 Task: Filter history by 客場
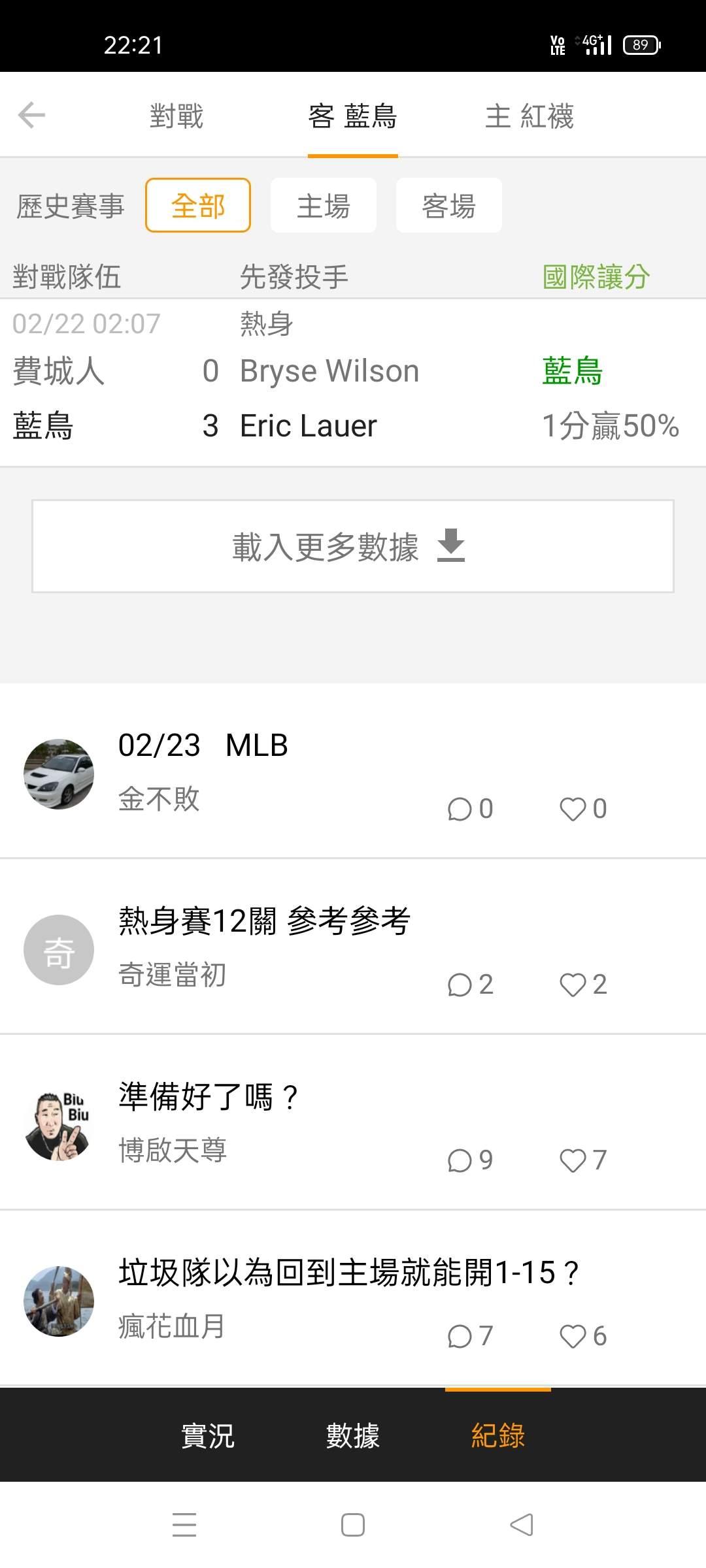[x=449, y=206]
